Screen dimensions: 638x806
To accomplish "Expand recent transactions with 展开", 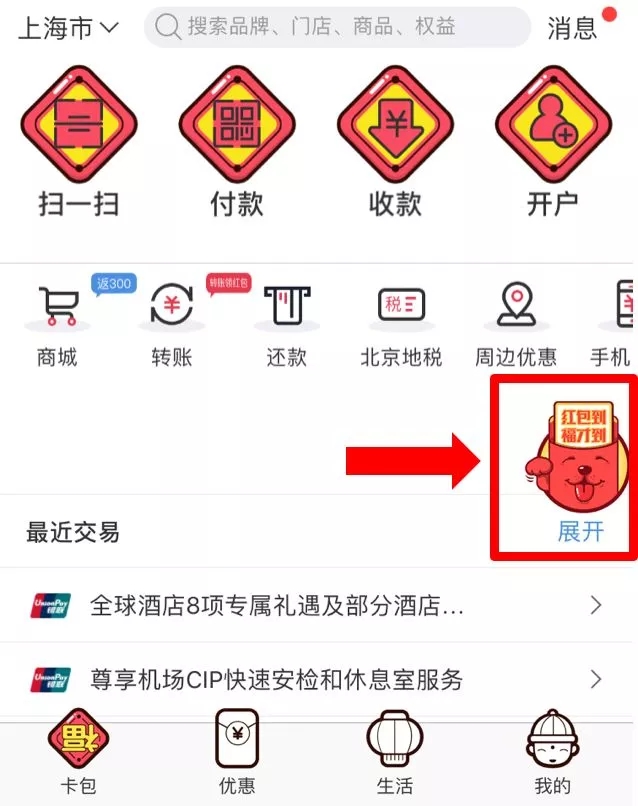I will [x=581, y=531].
